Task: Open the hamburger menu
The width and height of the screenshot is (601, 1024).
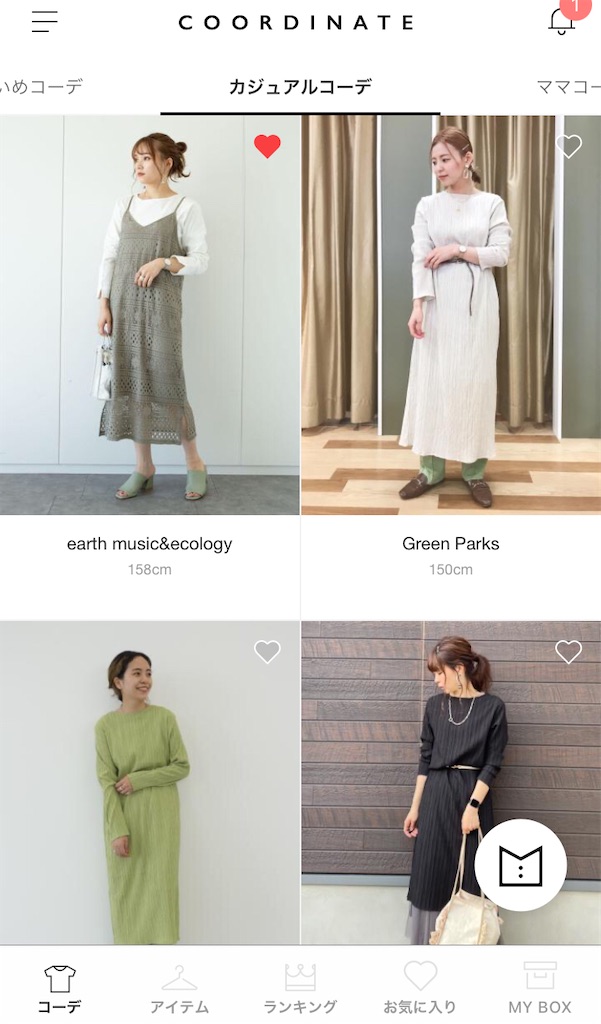Action: (x=44, y=22)
